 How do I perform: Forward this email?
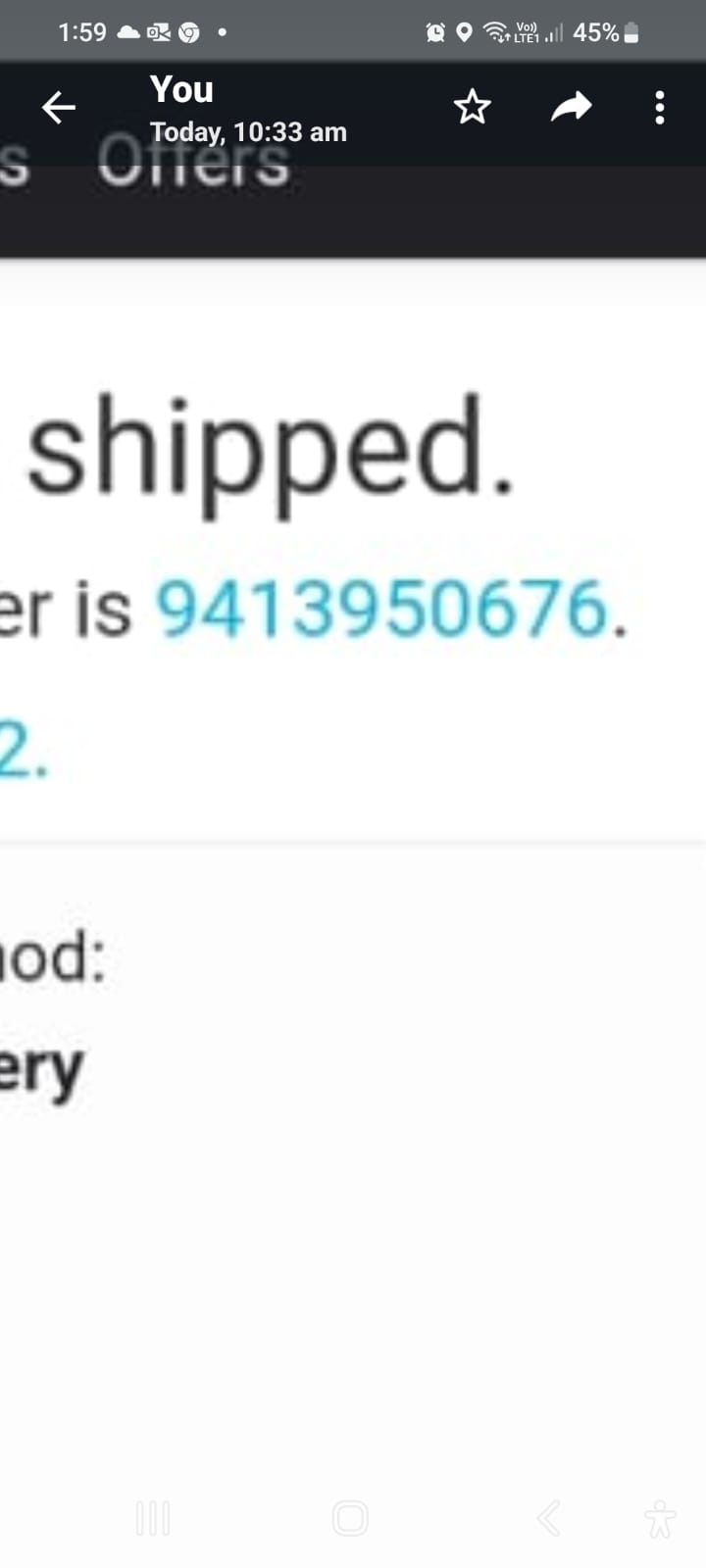pos(571,108)
